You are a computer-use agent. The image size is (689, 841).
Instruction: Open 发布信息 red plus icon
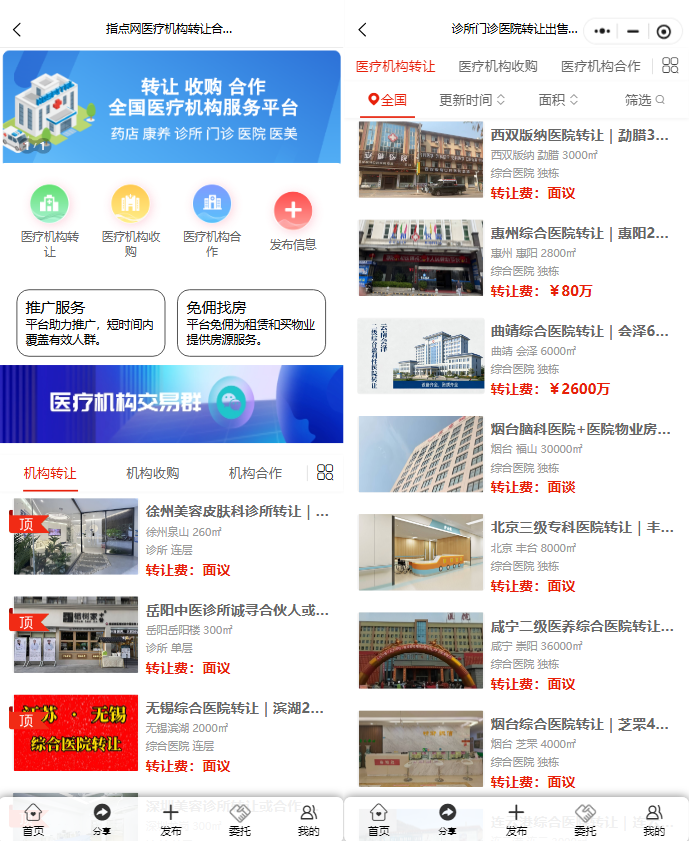coord(292,211)
